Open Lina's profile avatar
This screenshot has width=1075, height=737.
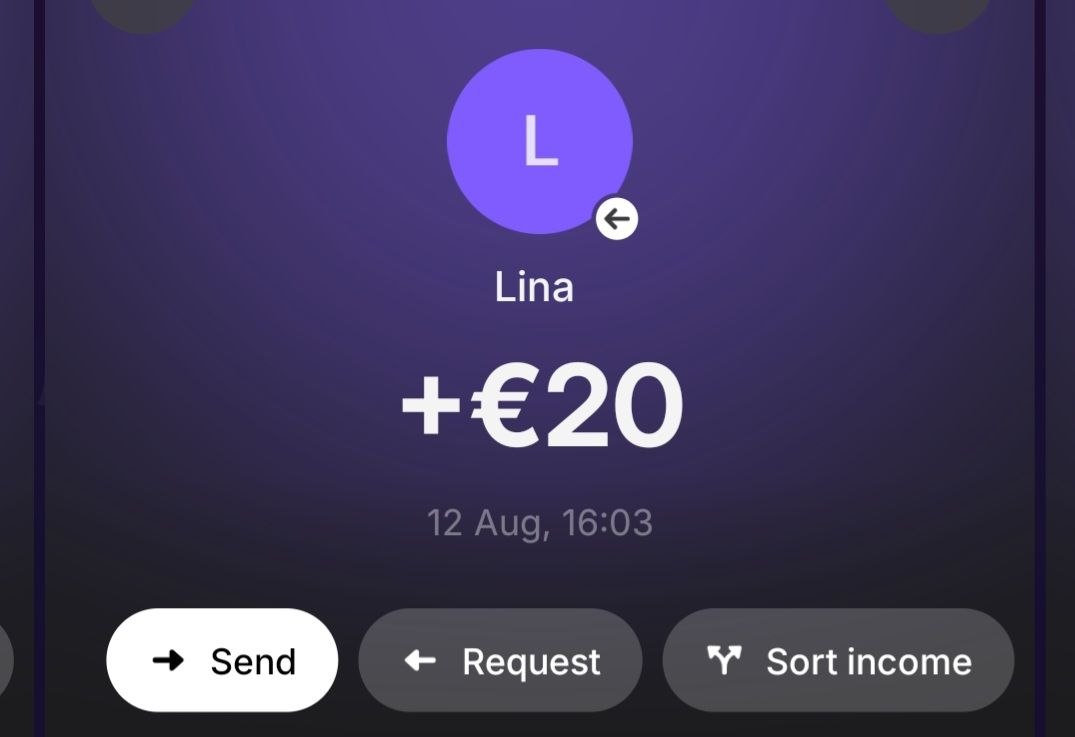coord(540,141)
